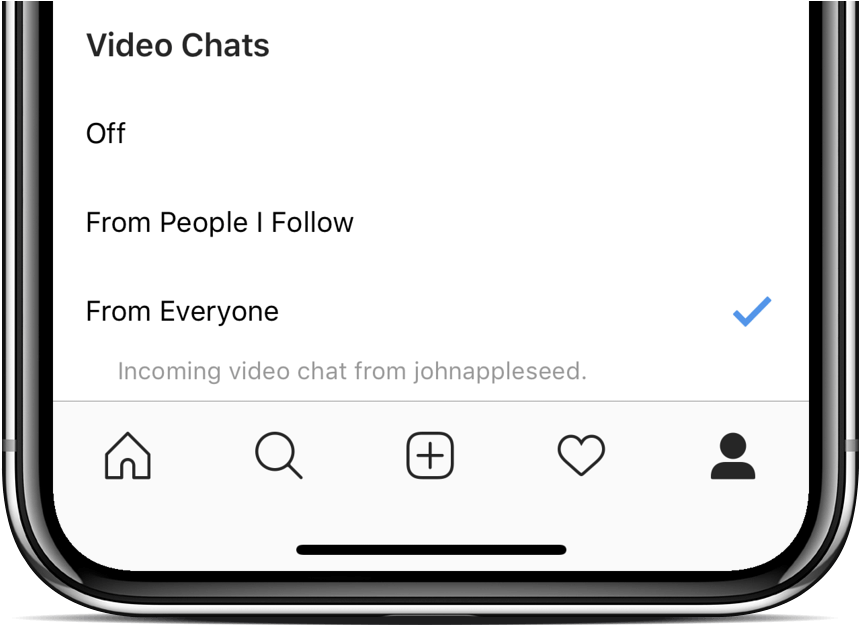Viewport: 859px width, 625px height.
Task: Open the activity heart tab
Action: click(581, 457)
